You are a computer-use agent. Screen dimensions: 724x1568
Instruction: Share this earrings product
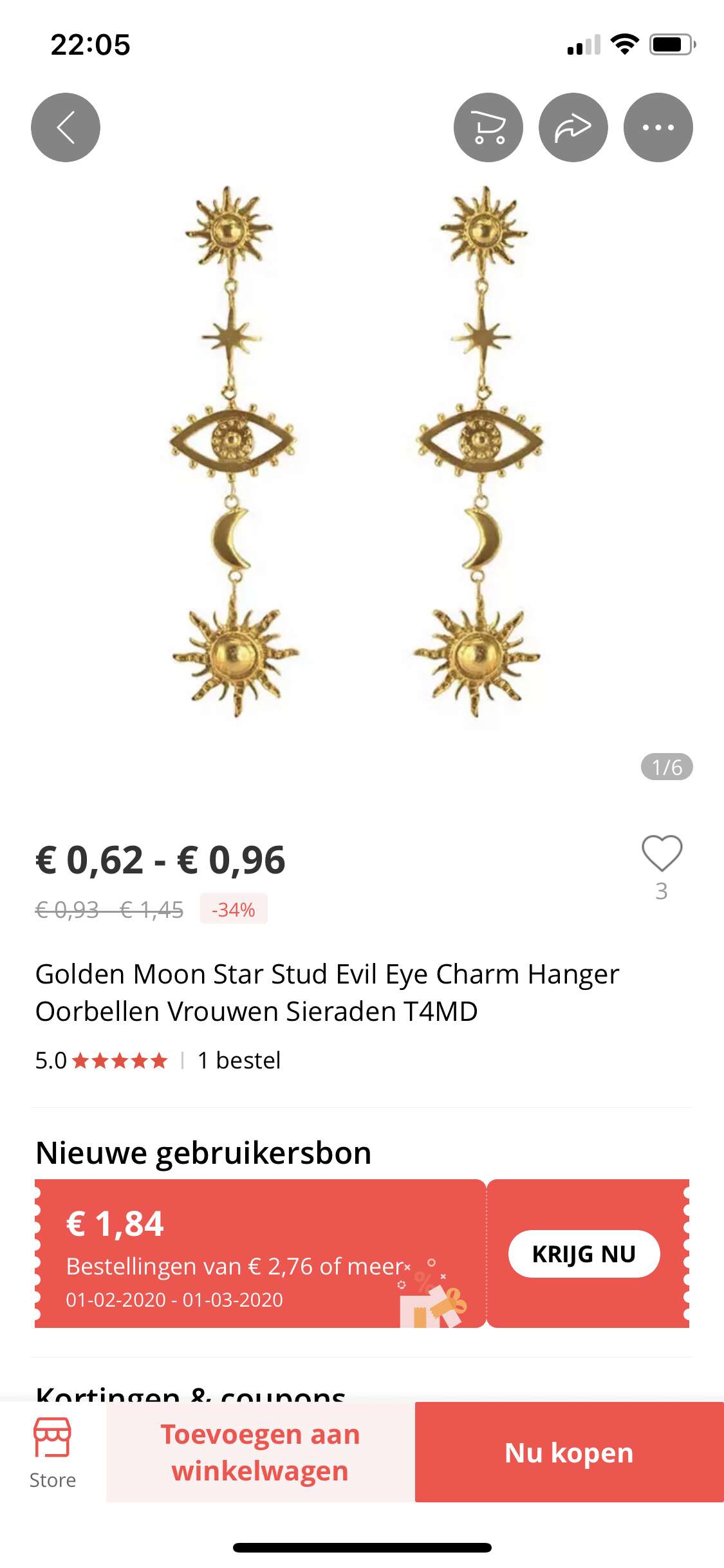[x=573, y=127]
